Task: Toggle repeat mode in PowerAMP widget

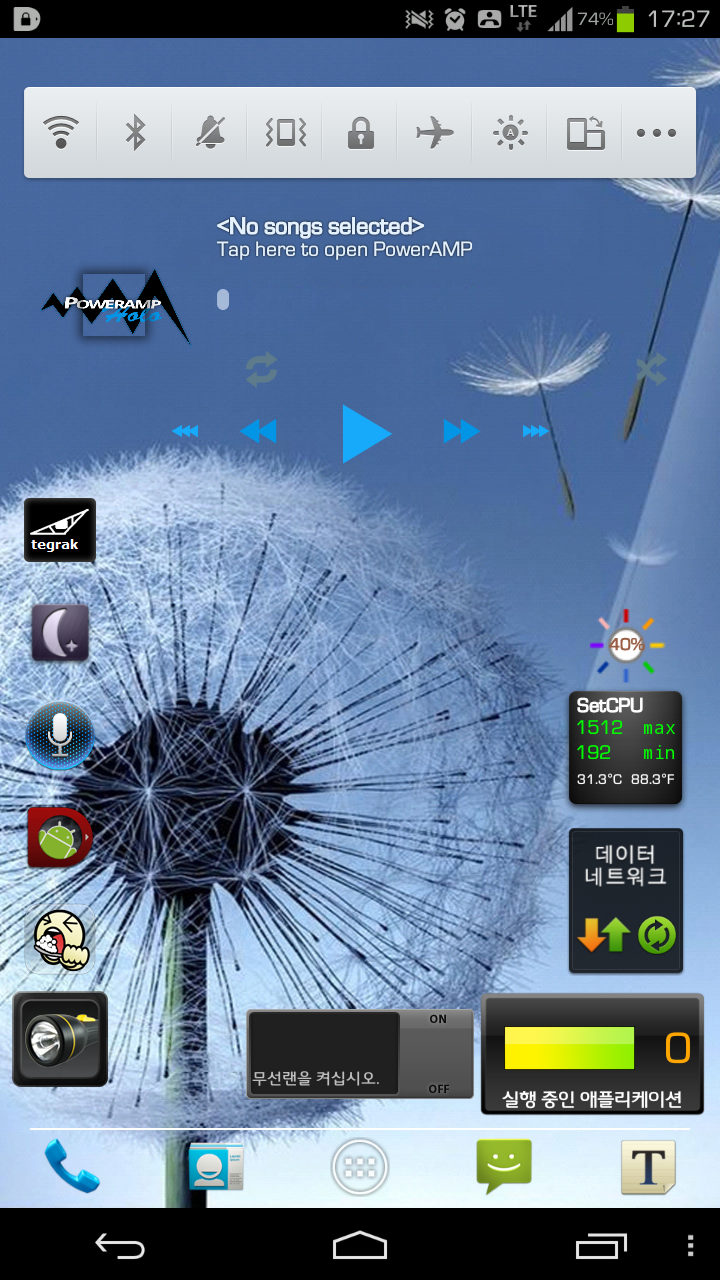Action: pos(261,371)
